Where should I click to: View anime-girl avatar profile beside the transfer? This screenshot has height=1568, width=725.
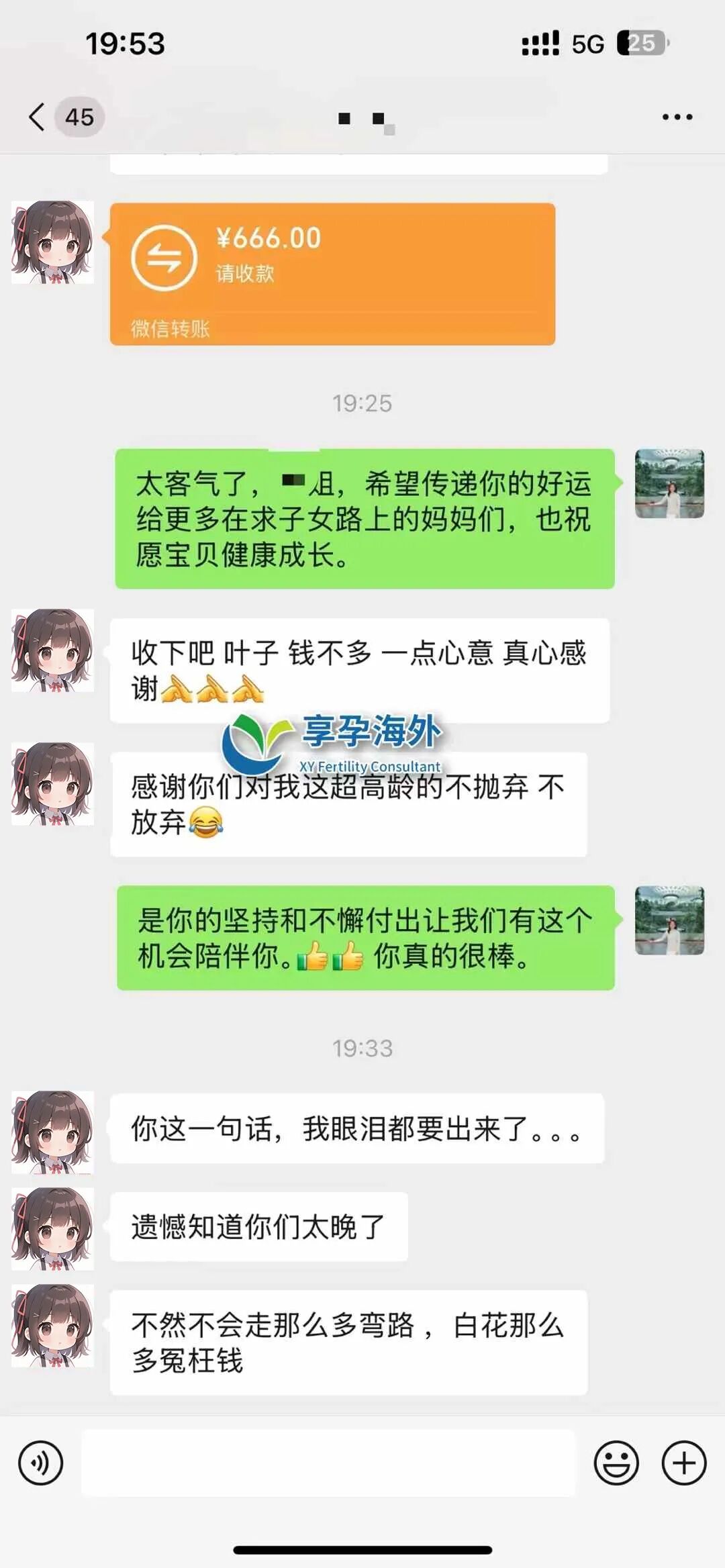pyautogui.click(x=52, y=242)
